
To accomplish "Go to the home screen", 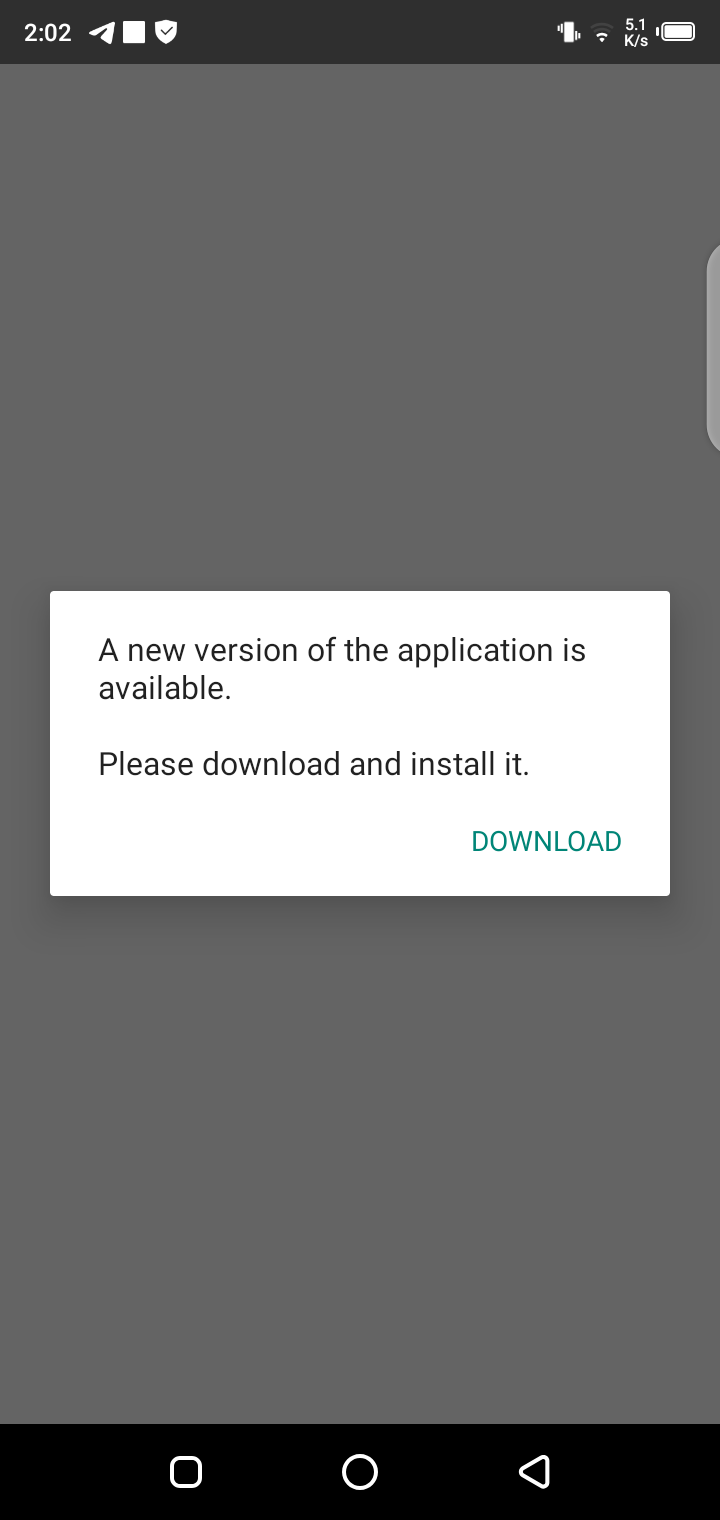I will 360,1471.
